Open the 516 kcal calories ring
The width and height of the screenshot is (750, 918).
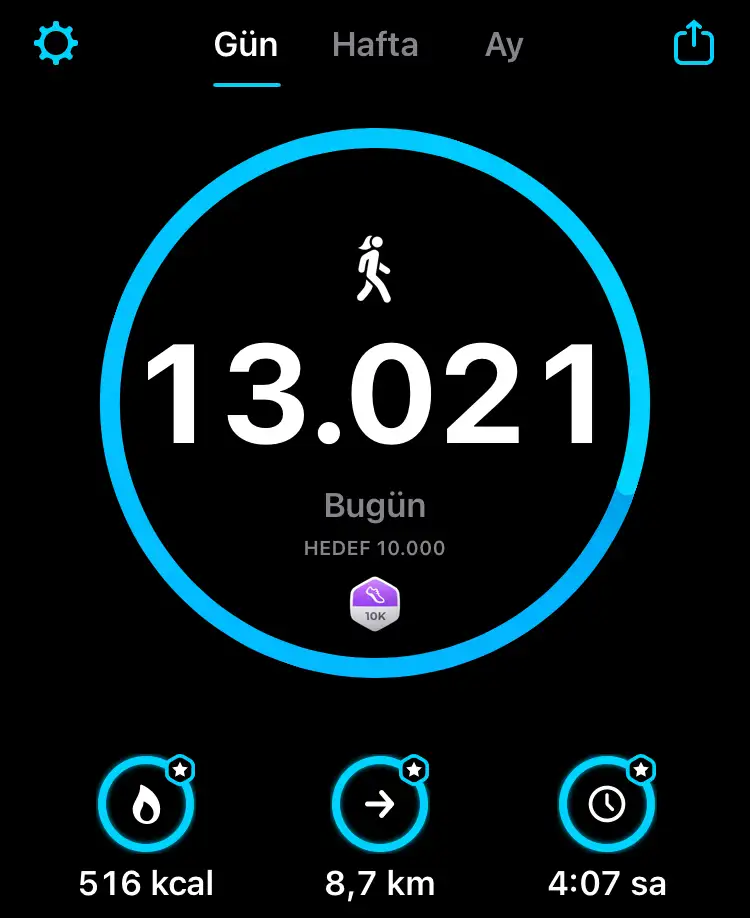[146, 805]
